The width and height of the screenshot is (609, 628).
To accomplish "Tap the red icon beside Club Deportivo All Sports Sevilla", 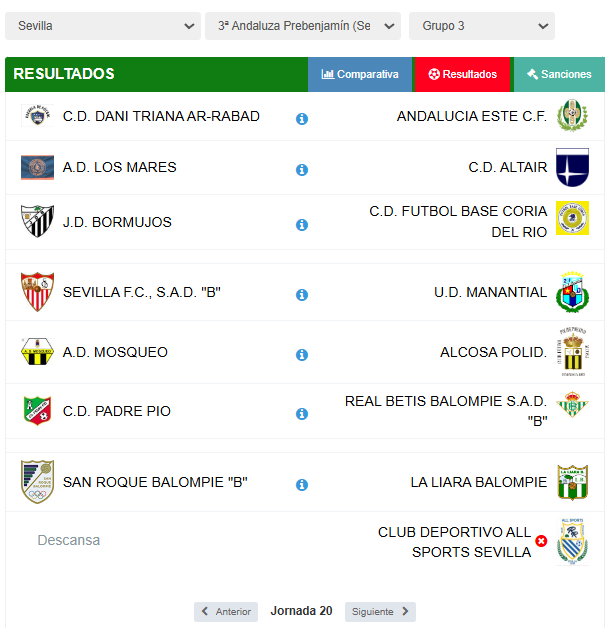I will 541,541.
